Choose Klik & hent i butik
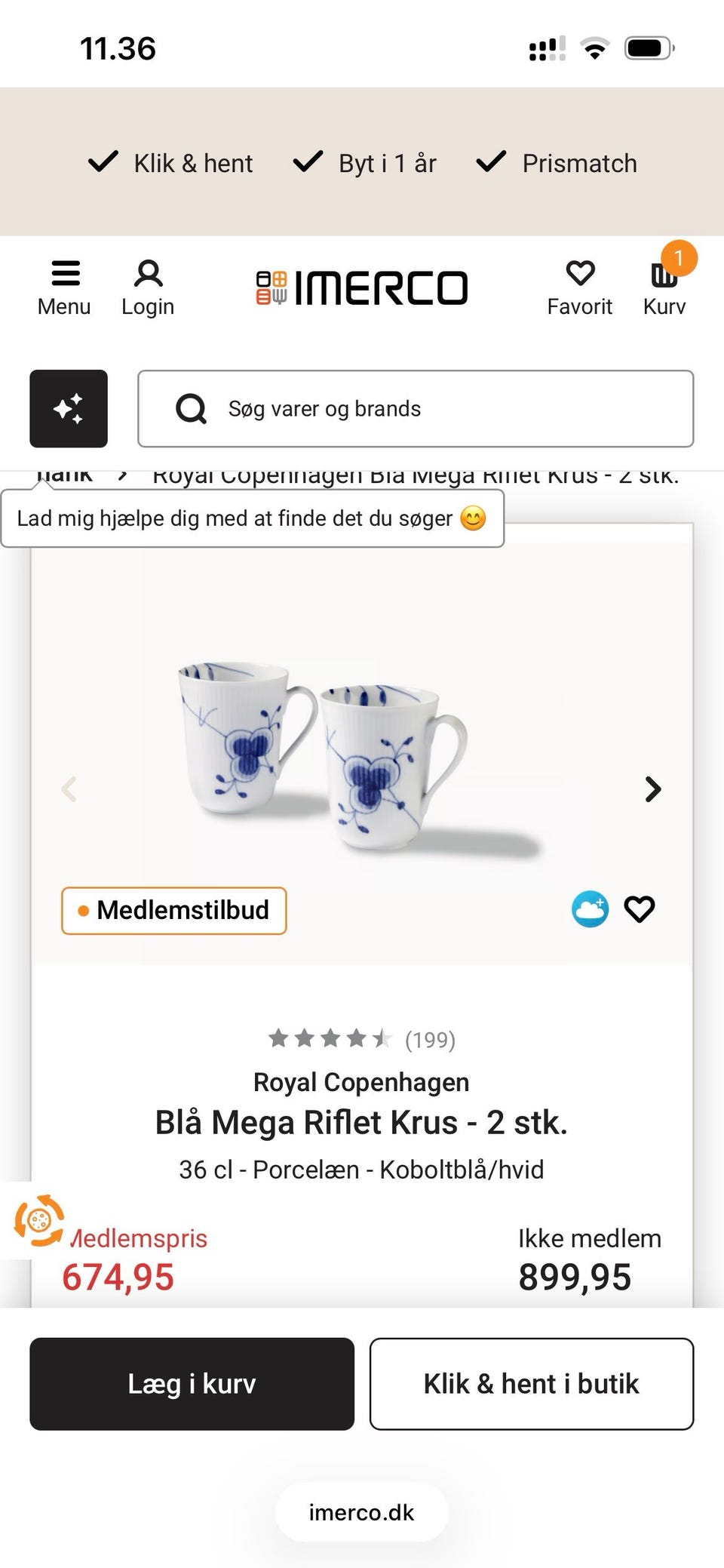 pos(531,1384)
